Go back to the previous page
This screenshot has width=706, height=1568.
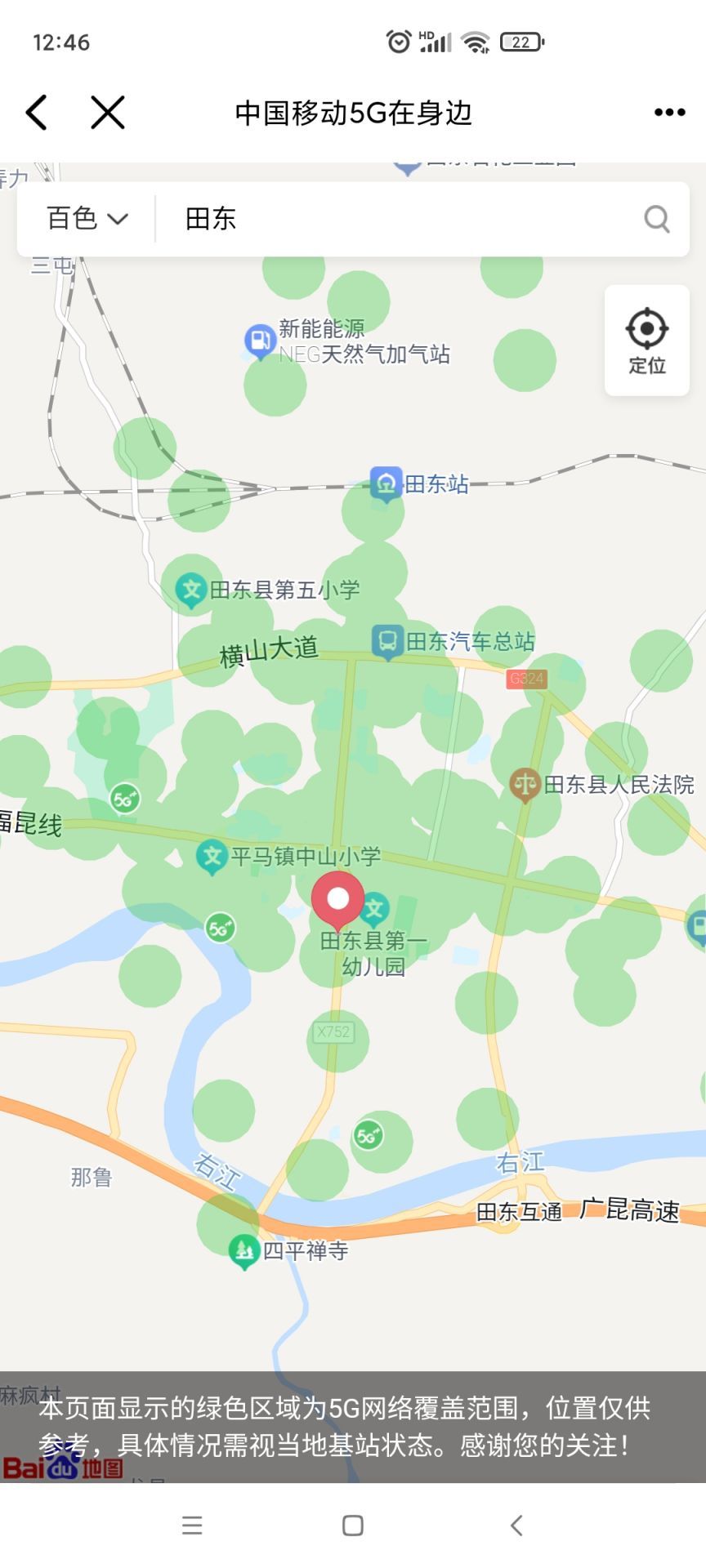pos(38,113)
